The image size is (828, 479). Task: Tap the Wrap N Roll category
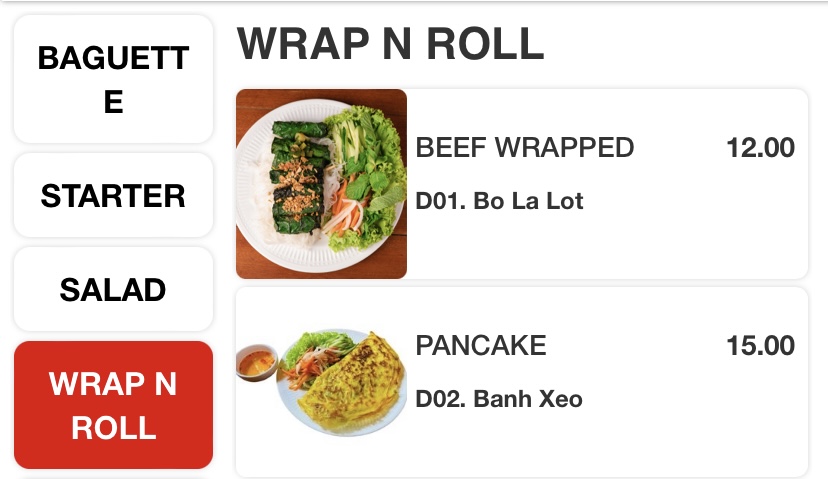[x=113, y=405]
